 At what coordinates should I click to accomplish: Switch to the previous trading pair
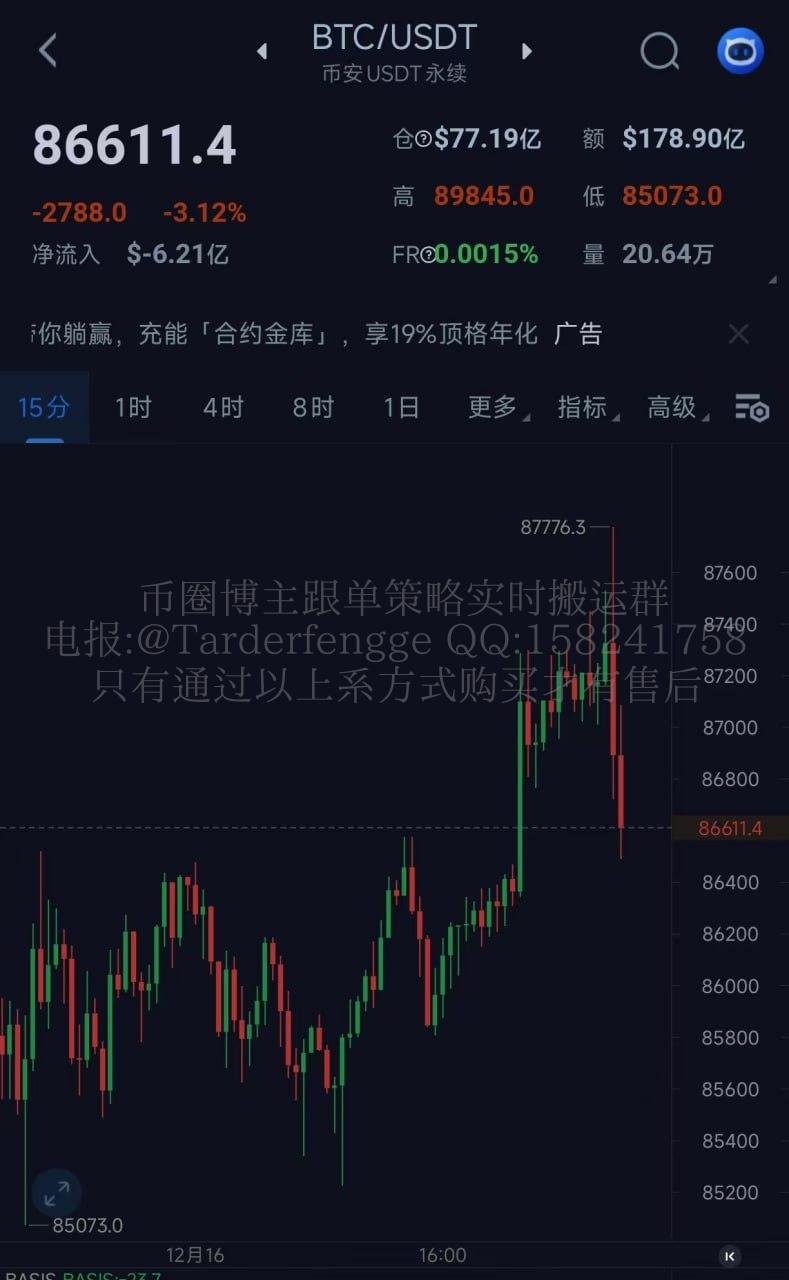(x=262, y=51)
